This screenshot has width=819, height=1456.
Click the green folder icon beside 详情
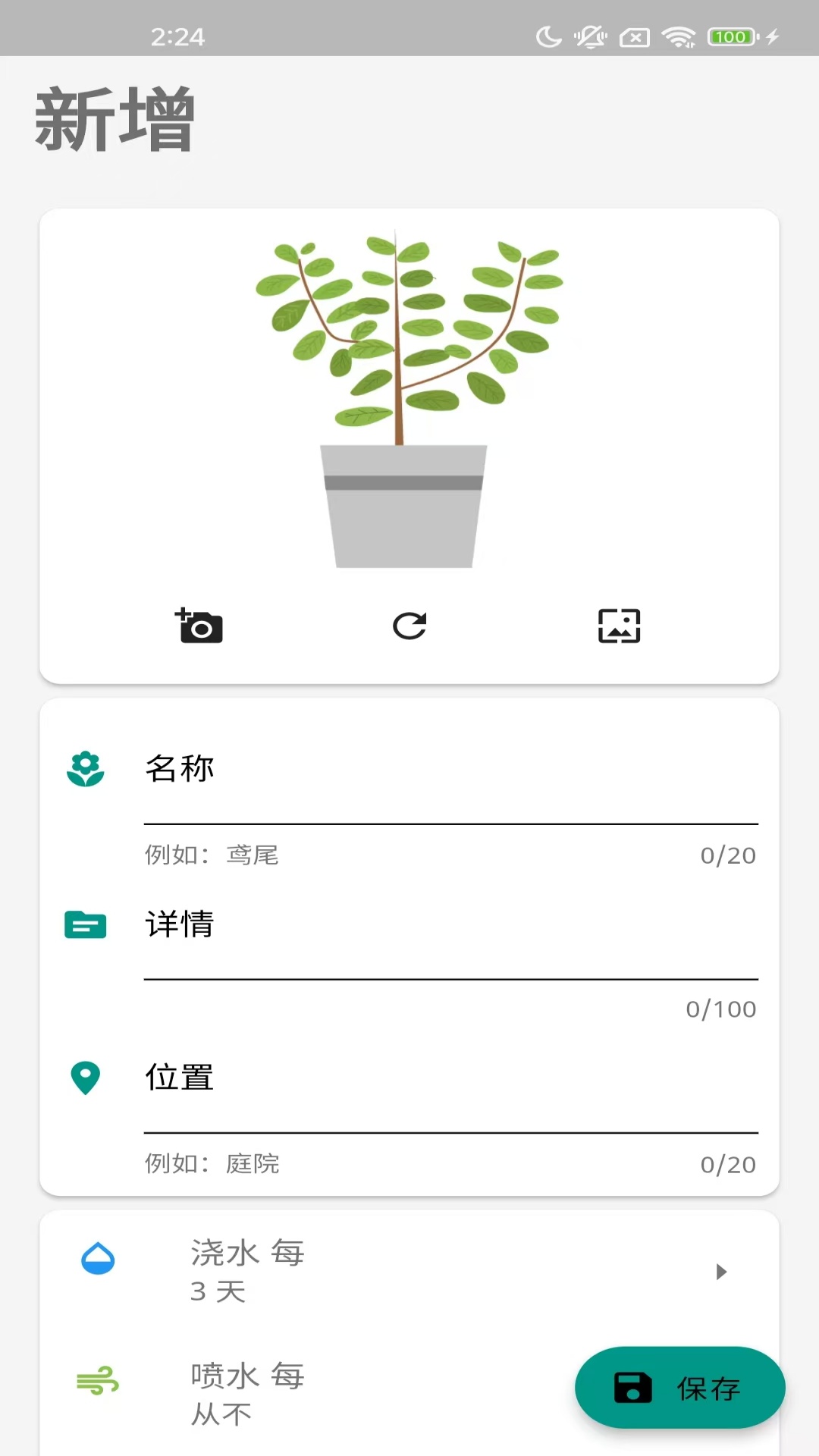84,925
